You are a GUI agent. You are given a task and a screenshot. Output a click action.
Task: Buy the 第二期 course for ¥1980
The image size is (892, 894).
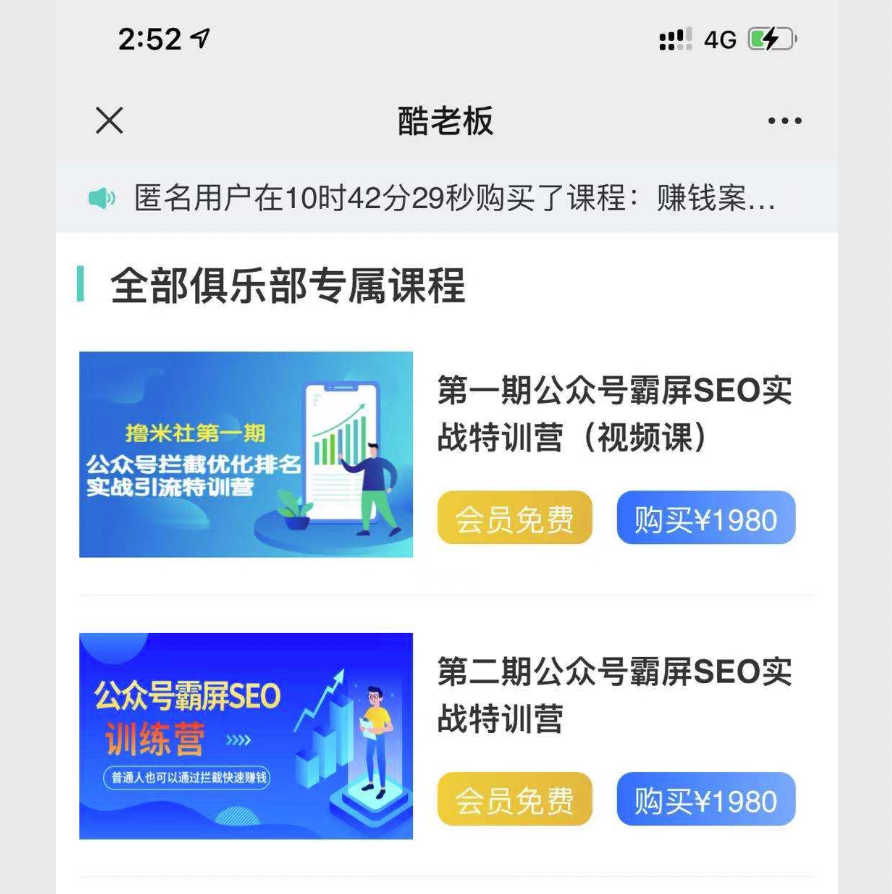[706, 799]
